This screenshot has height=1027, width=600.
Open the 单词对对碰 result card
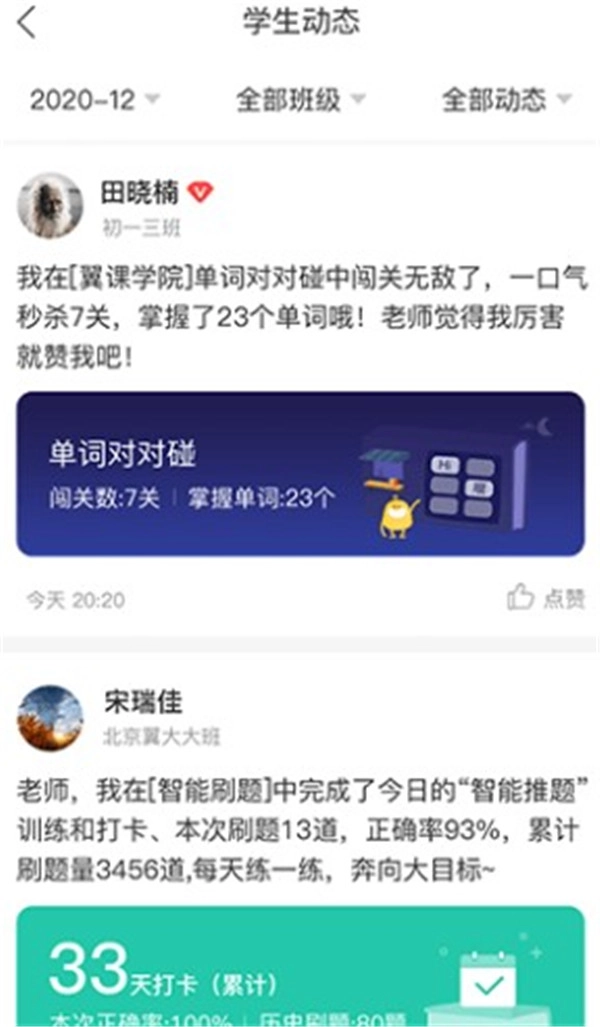pos(300,473)
